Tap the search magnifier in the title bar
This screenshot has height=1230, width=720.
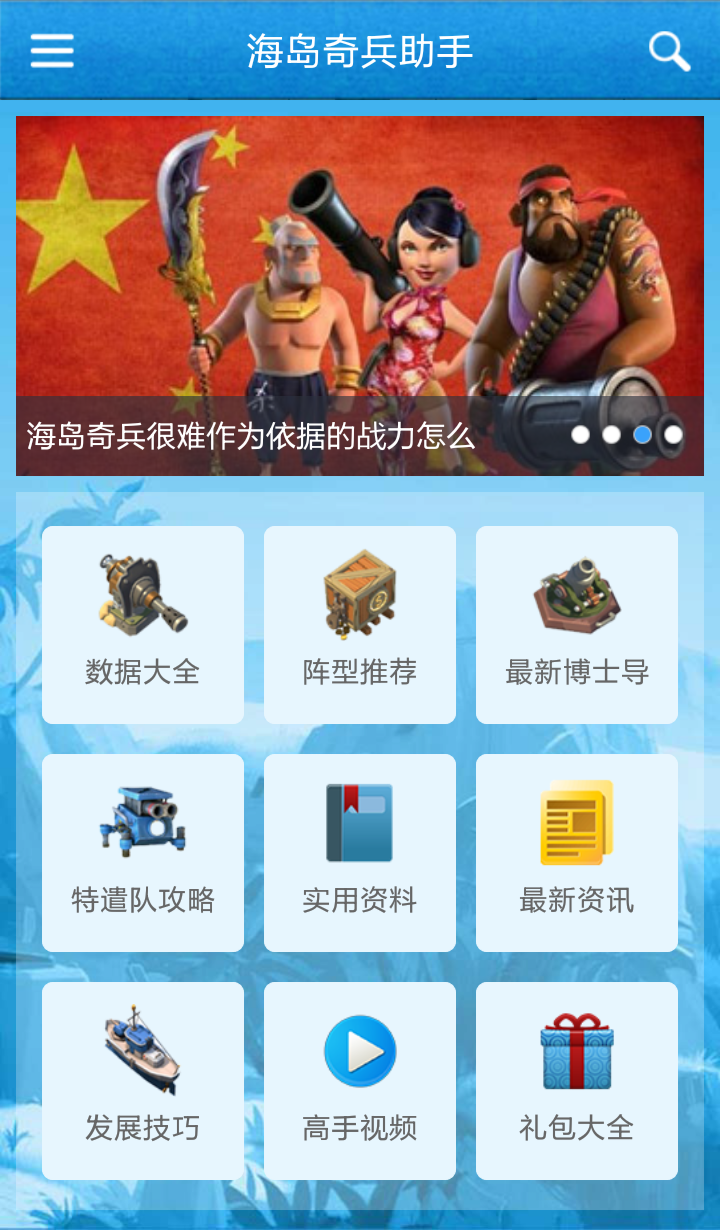(x=667, y=50)
